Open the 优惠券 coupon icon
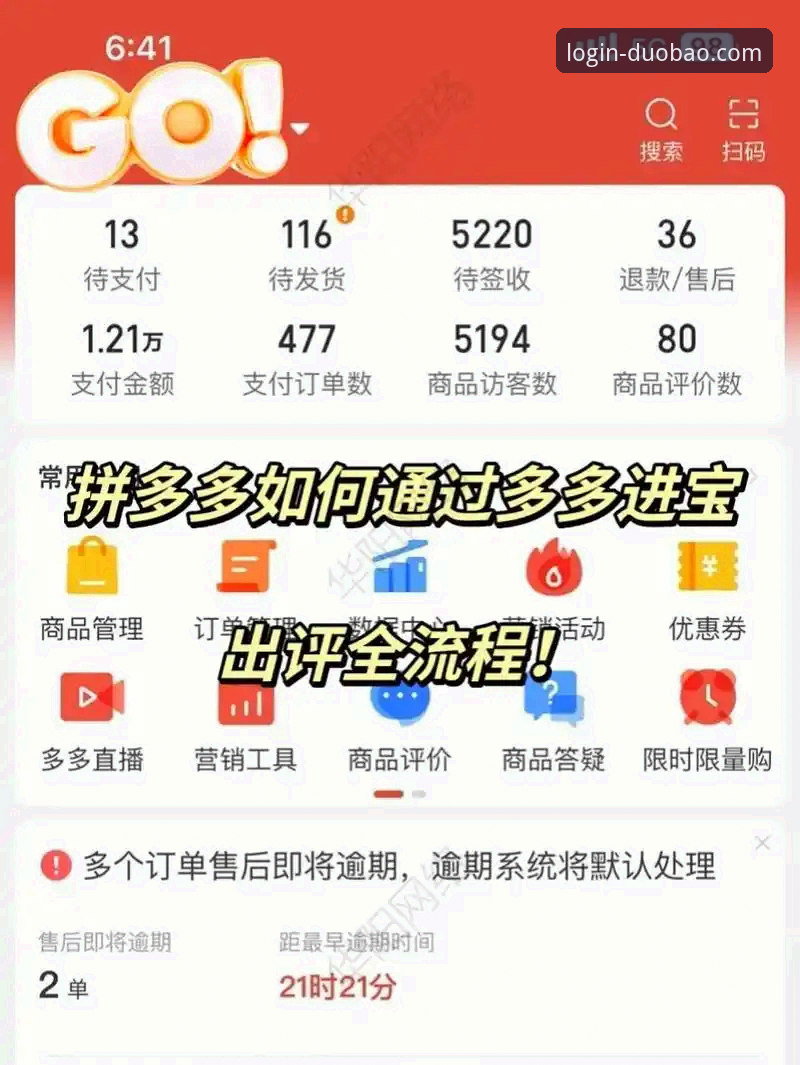The width and height of the screenshot is (800, 1065). click(x=708, y=578)
